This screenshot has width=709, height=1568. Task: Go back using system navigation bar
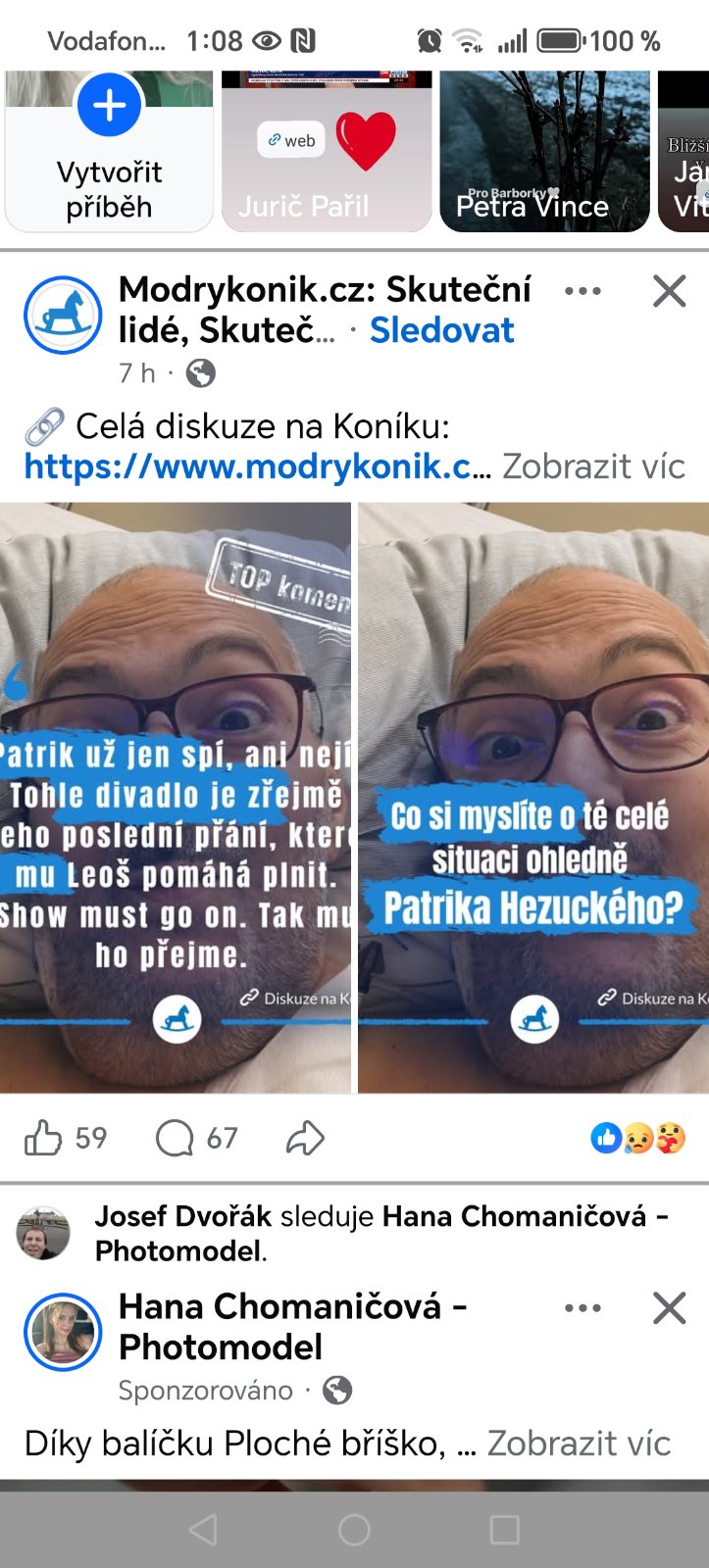tap(203, 1530)
